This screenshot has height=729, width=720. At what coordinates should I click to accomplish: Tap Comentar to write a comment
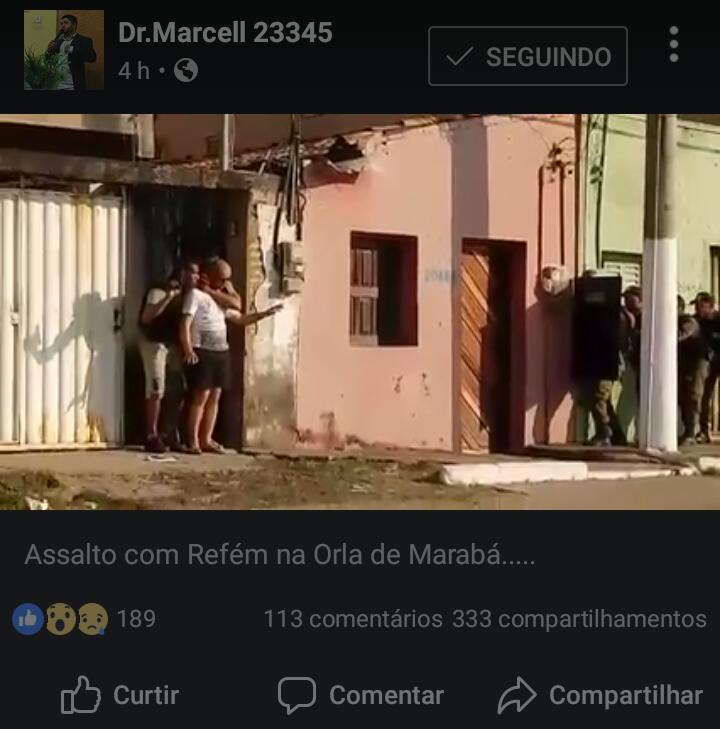point(361,695)
